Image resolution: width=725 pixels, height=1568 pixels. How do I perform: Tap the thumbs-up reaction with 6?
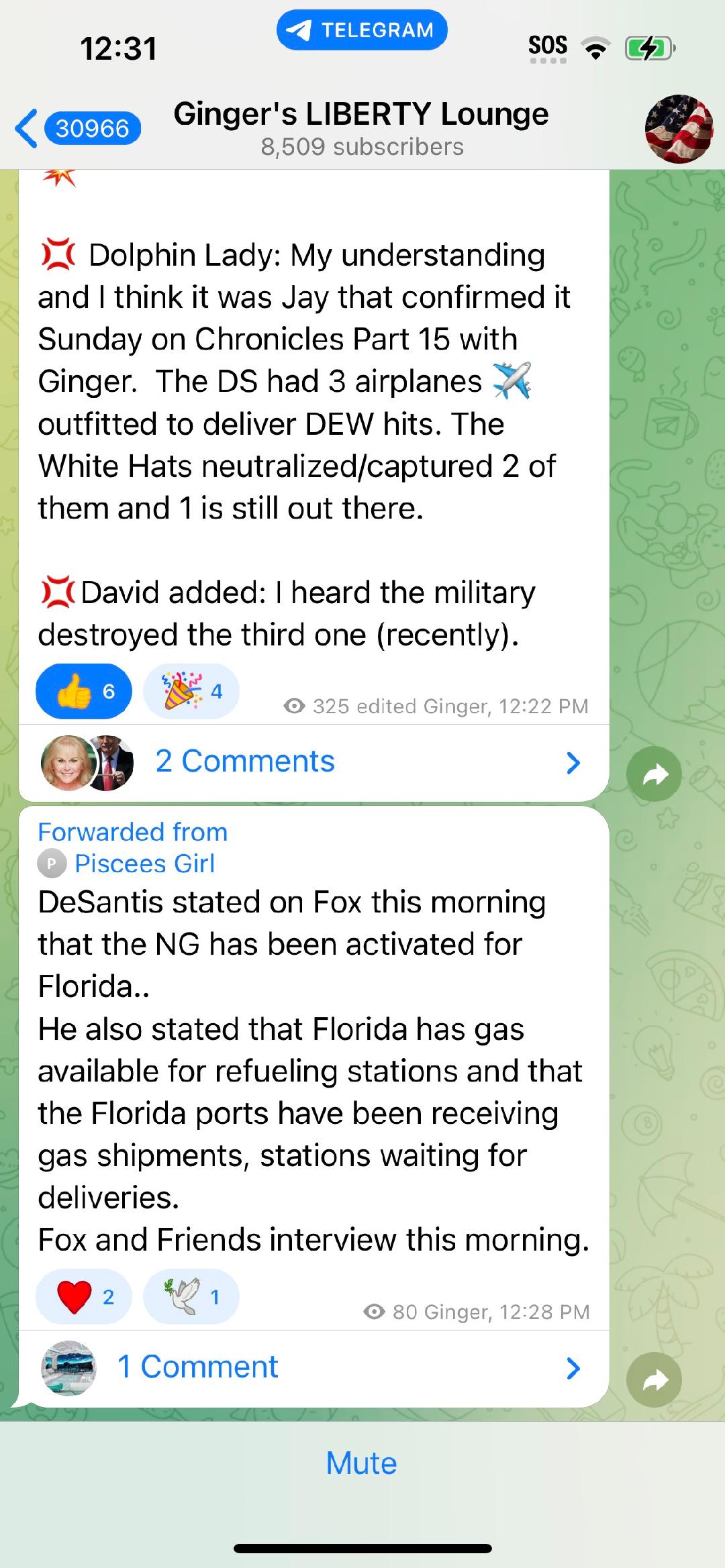pyautogui.click(x=84, y=691)
